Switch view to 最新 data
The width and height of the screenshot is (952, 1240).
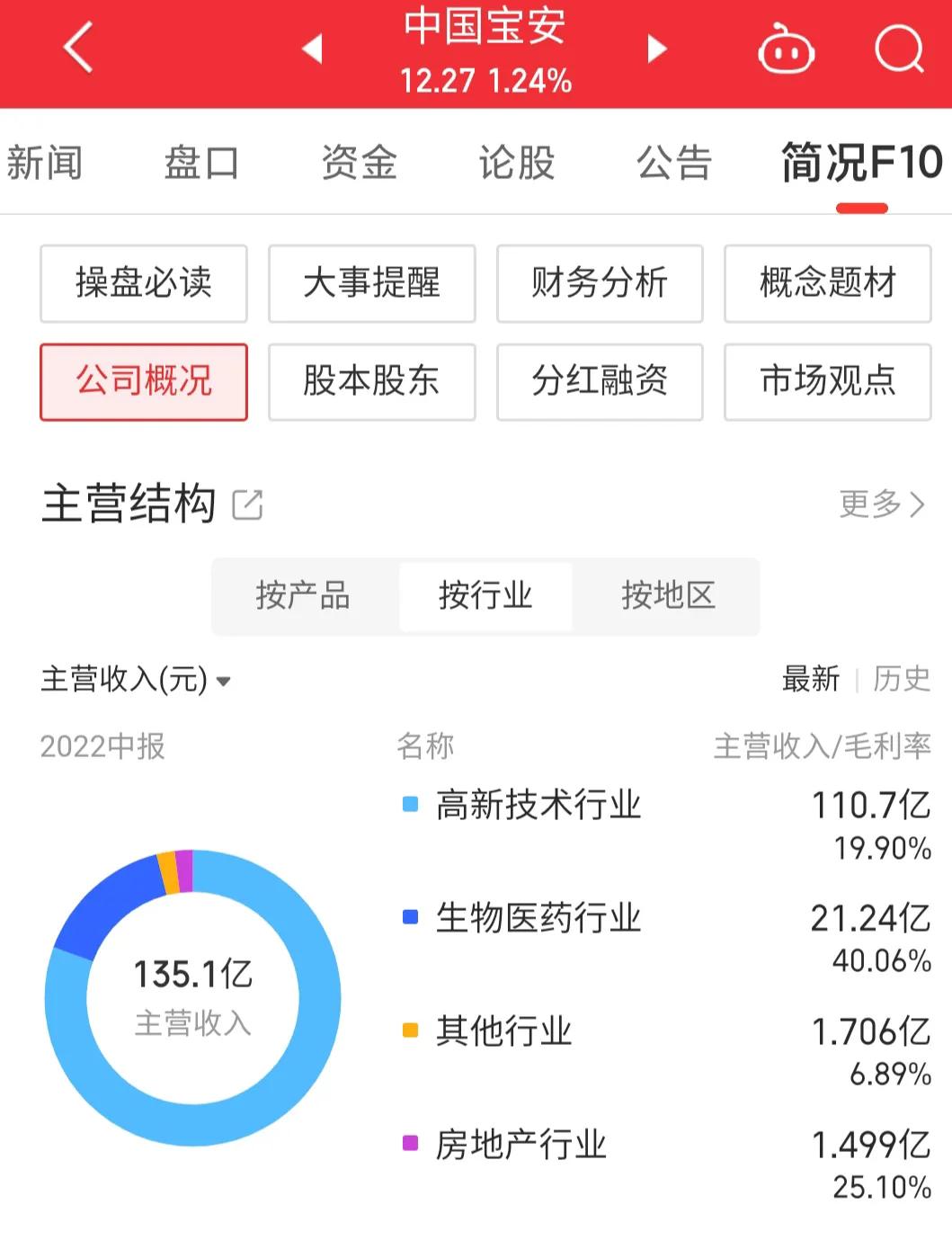click(812, 680)
